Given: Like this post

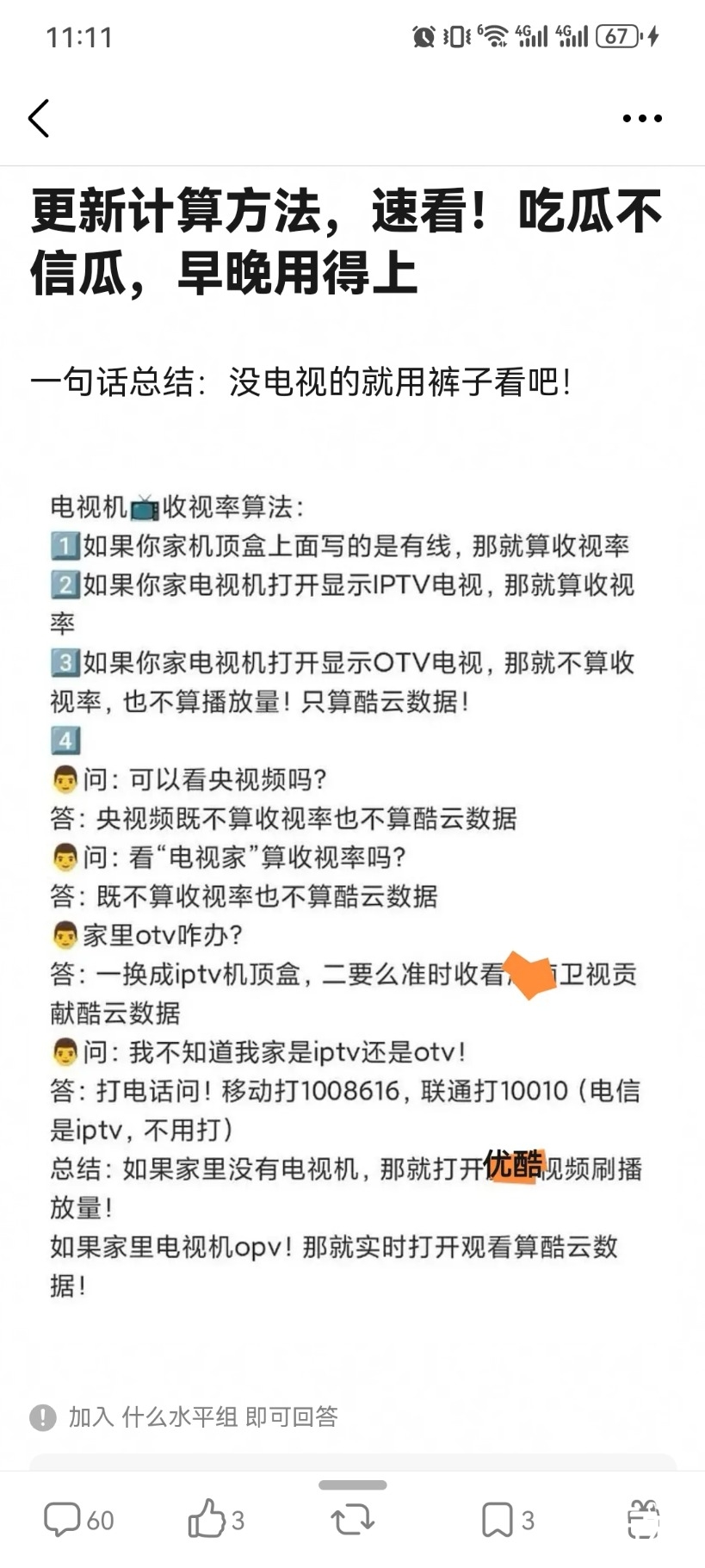Looking at the screenshot, I should [x=215, y=1520].
